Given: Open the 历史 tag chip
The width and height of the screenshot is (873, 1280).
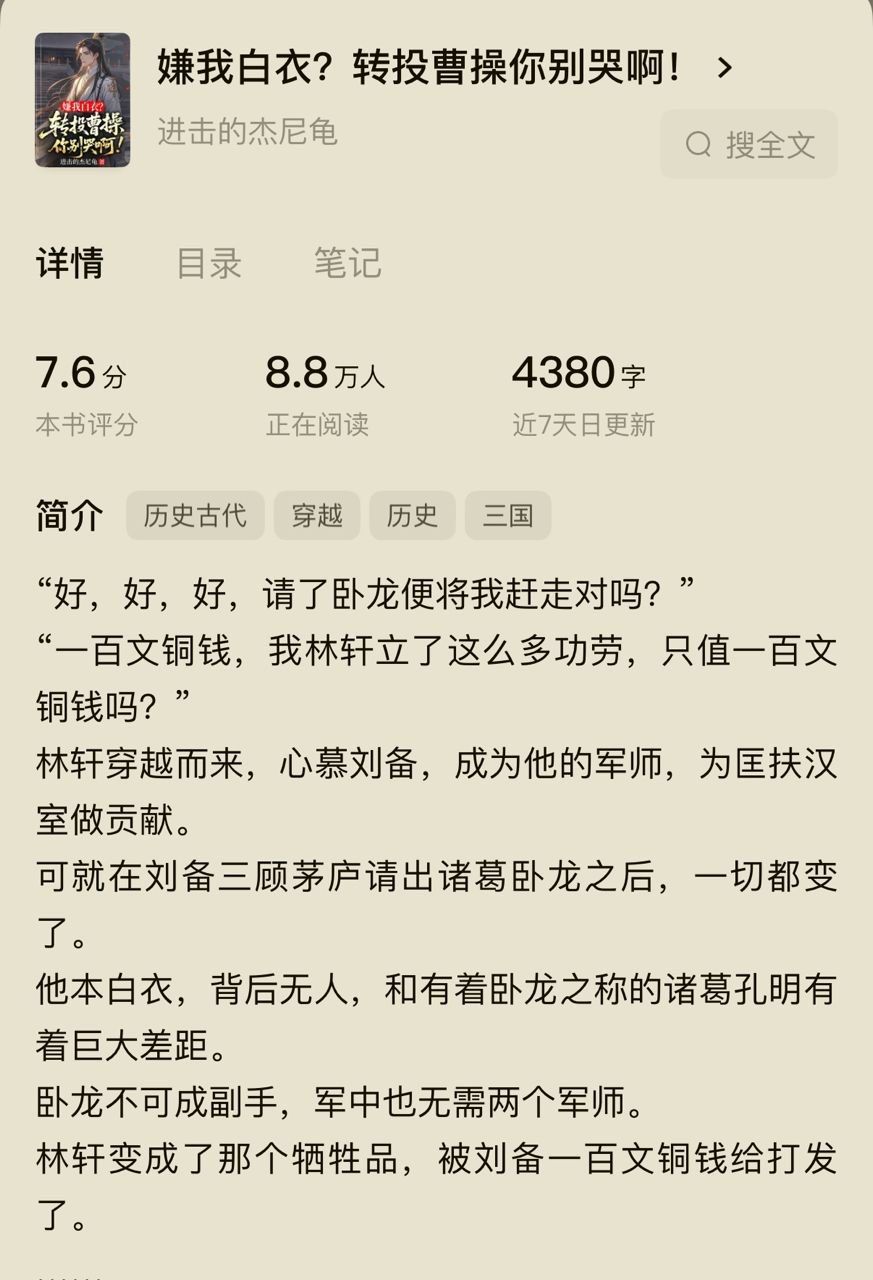Looking at the screenshot, I should click(x=412, y=515).
